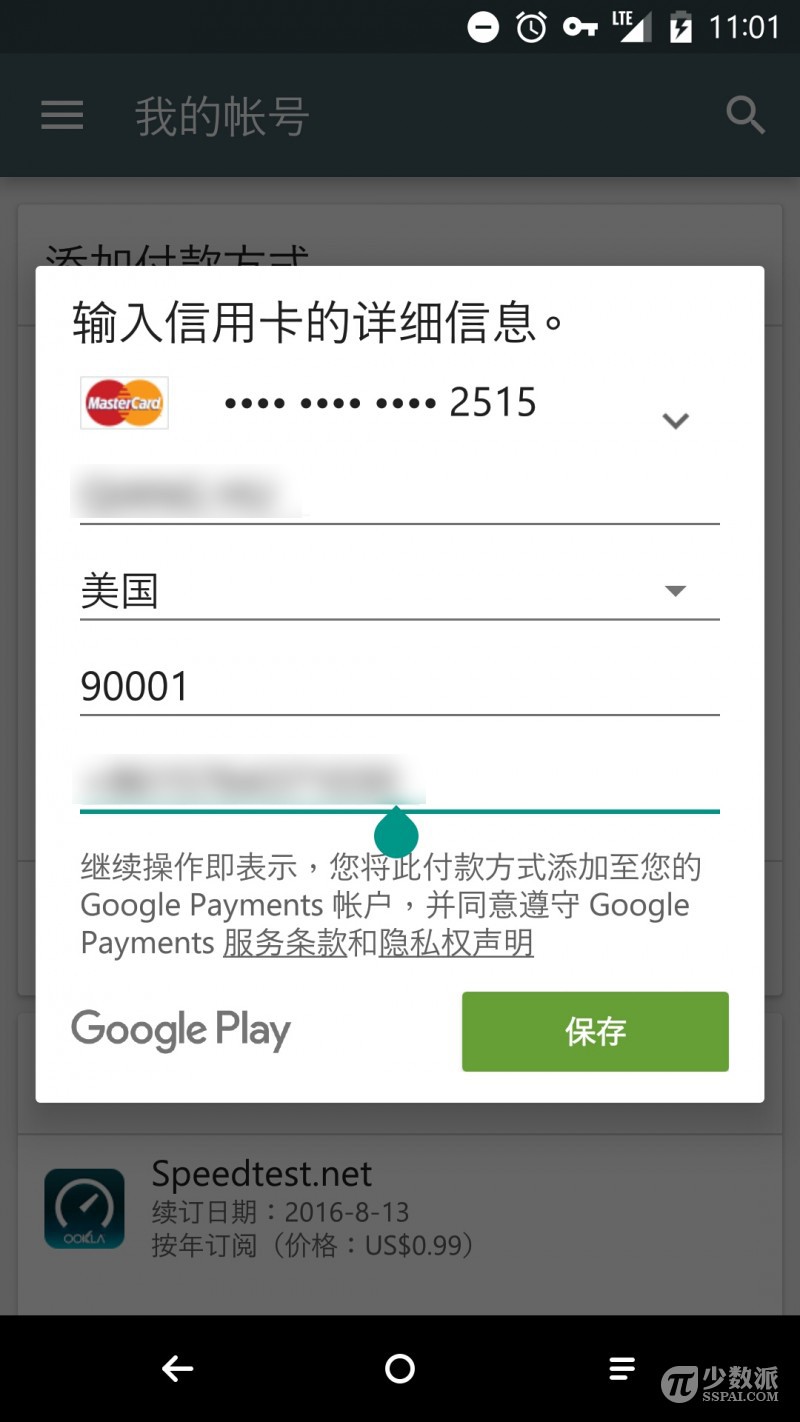The image size is (800, 1422).
Task: Tap the alarm clock status icon
Action: [530, 27]
